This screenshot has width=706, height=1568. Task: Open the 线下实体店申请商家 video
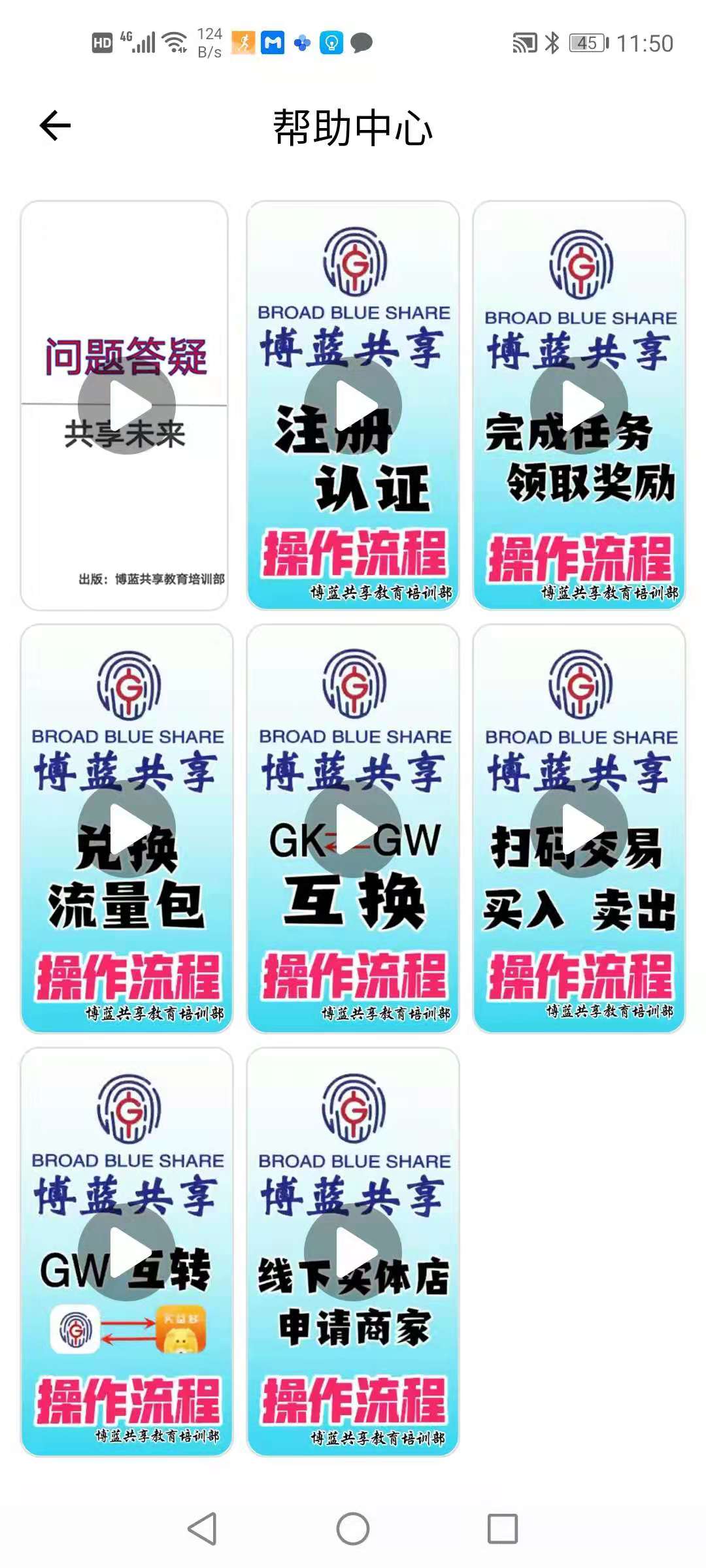353,1252
